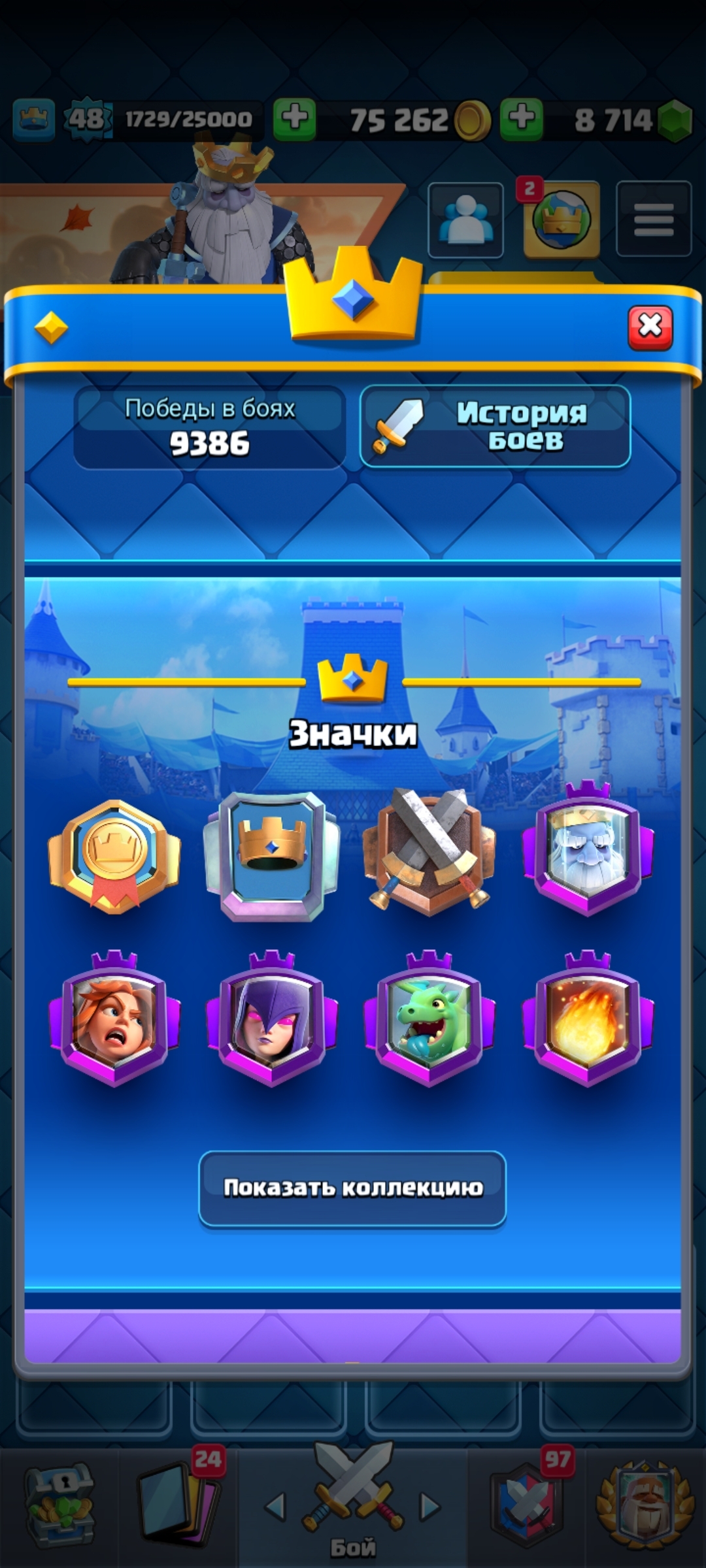Tap the Показать коллекцию button
Image resolution: width=706 pixels, height=1568 pixels.
(352, 1188)
